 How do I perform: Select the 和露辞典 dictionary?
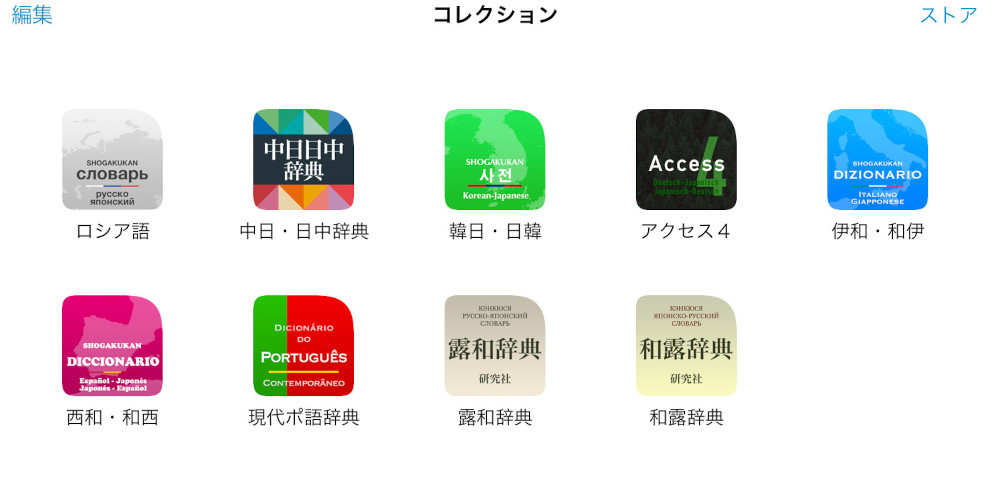click(x=686, y=346)
